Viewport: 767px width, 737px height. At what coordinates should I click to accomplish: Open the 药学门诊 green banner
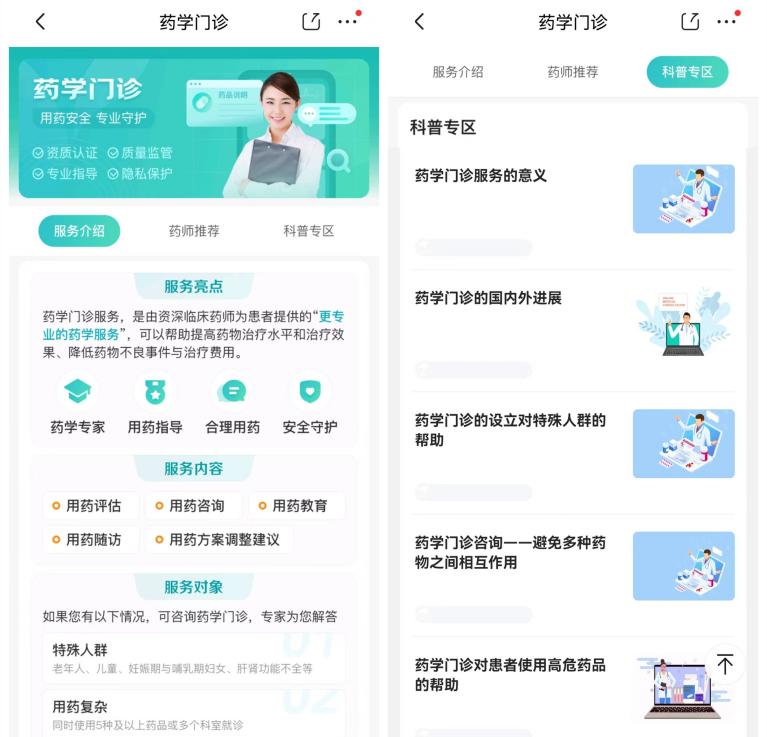click(193, 128)
